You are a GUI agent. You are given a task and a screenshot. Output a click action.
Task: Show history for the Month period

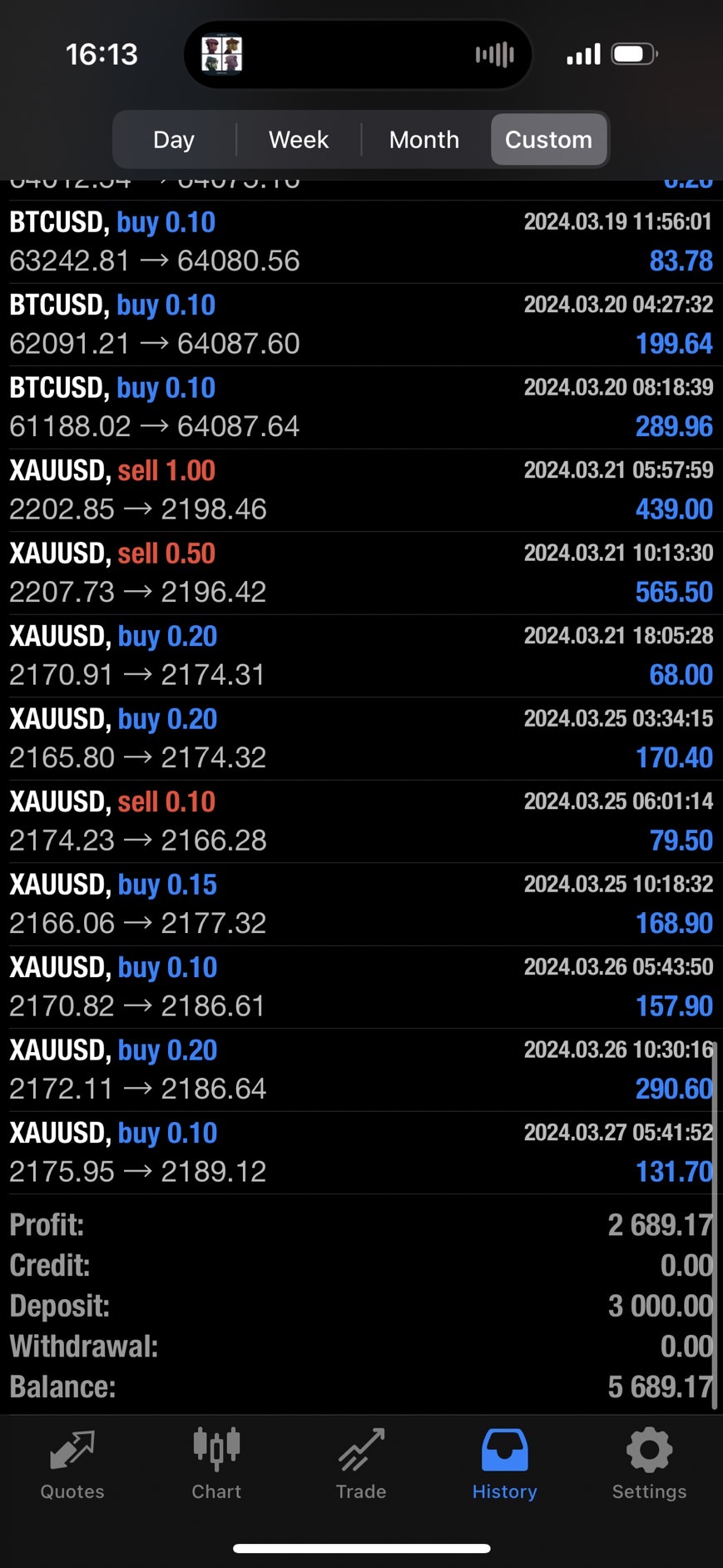423,140
